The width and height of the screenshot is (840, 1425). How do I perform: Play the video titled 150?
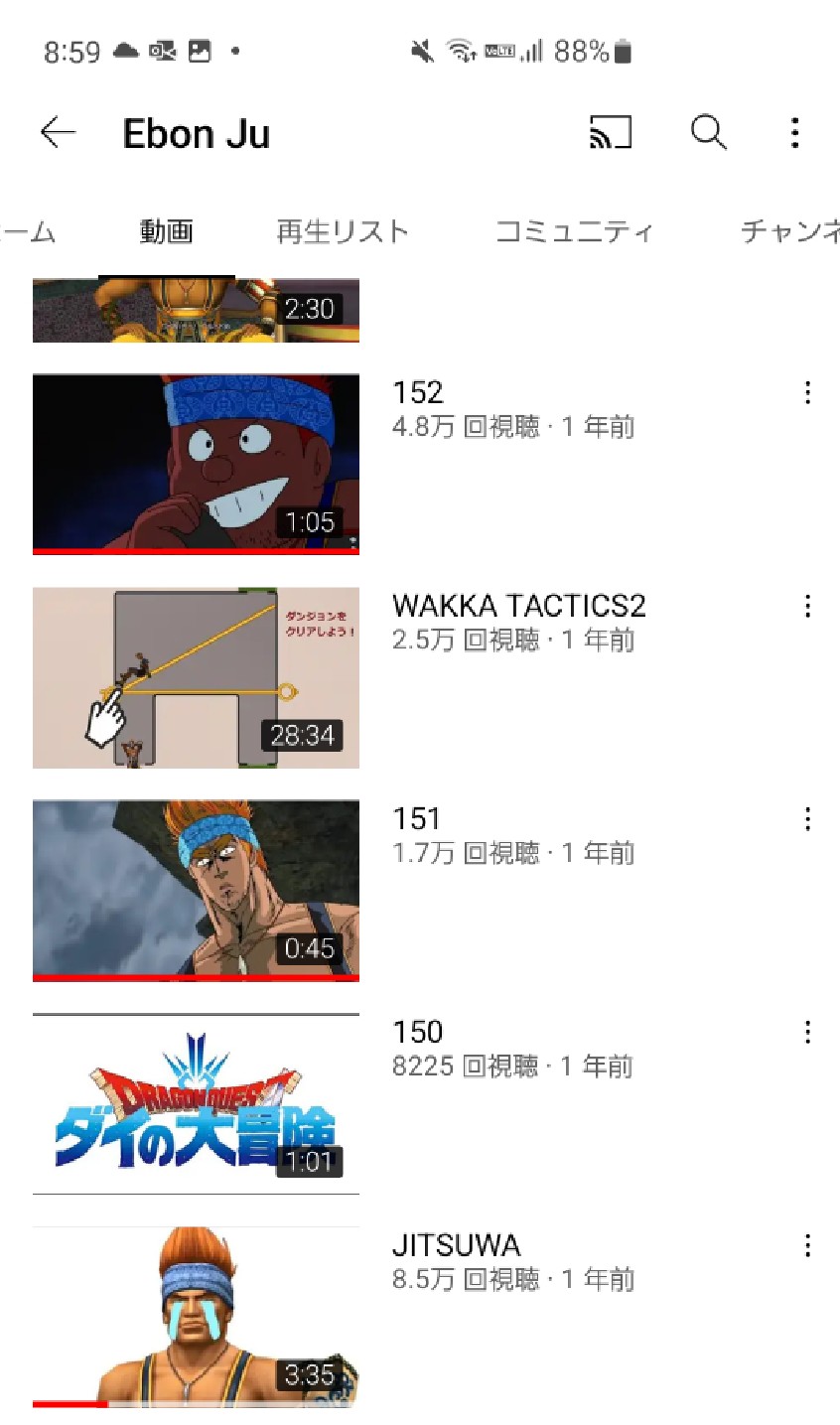[196, 1103]
